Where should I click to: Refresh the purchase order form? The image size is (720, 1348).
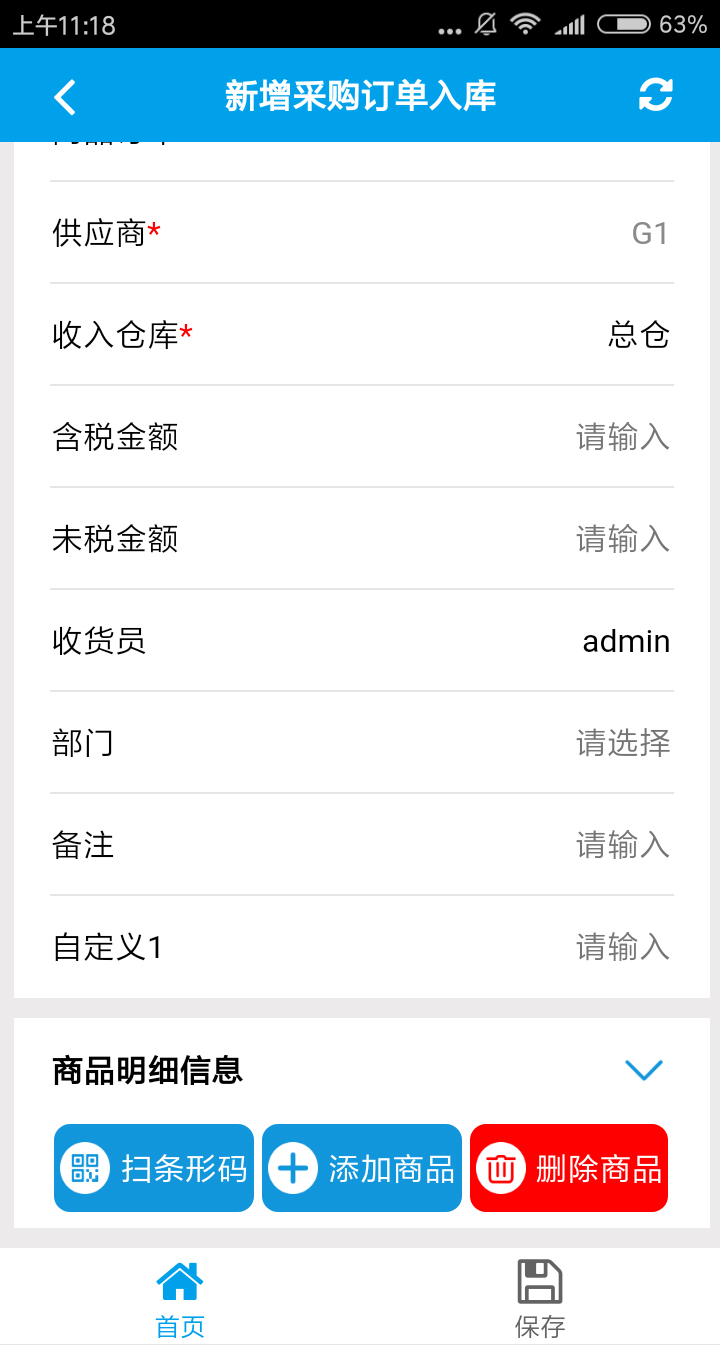(655, 96)
